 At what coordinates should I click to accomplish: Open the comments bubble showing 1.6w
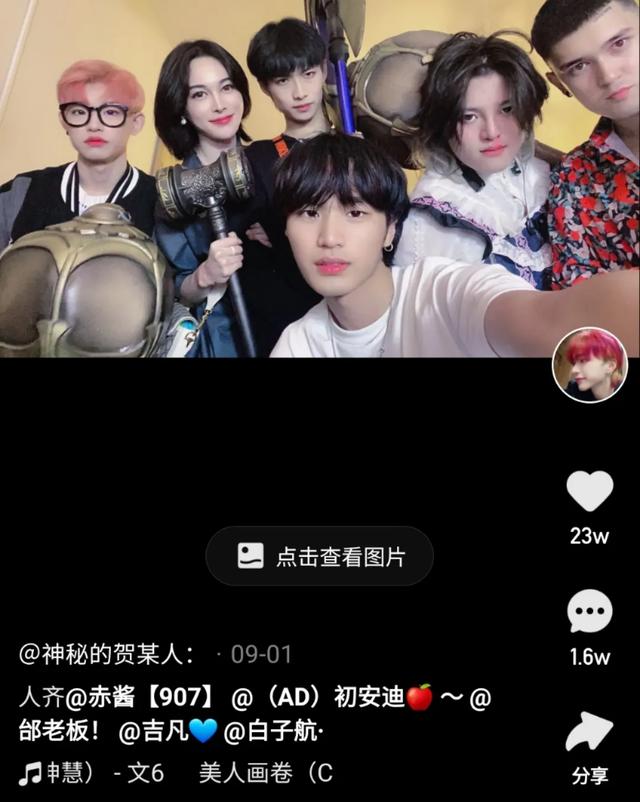point(589,612)
